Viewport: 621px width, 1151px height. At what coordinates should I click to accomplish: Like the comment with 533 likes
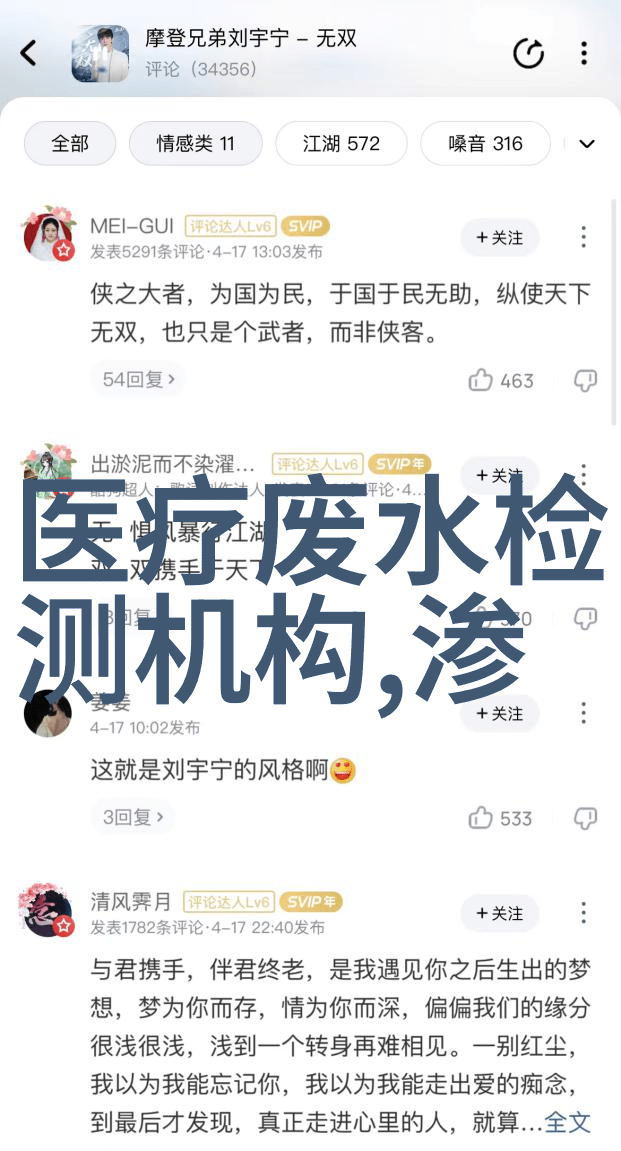[500, 818]
